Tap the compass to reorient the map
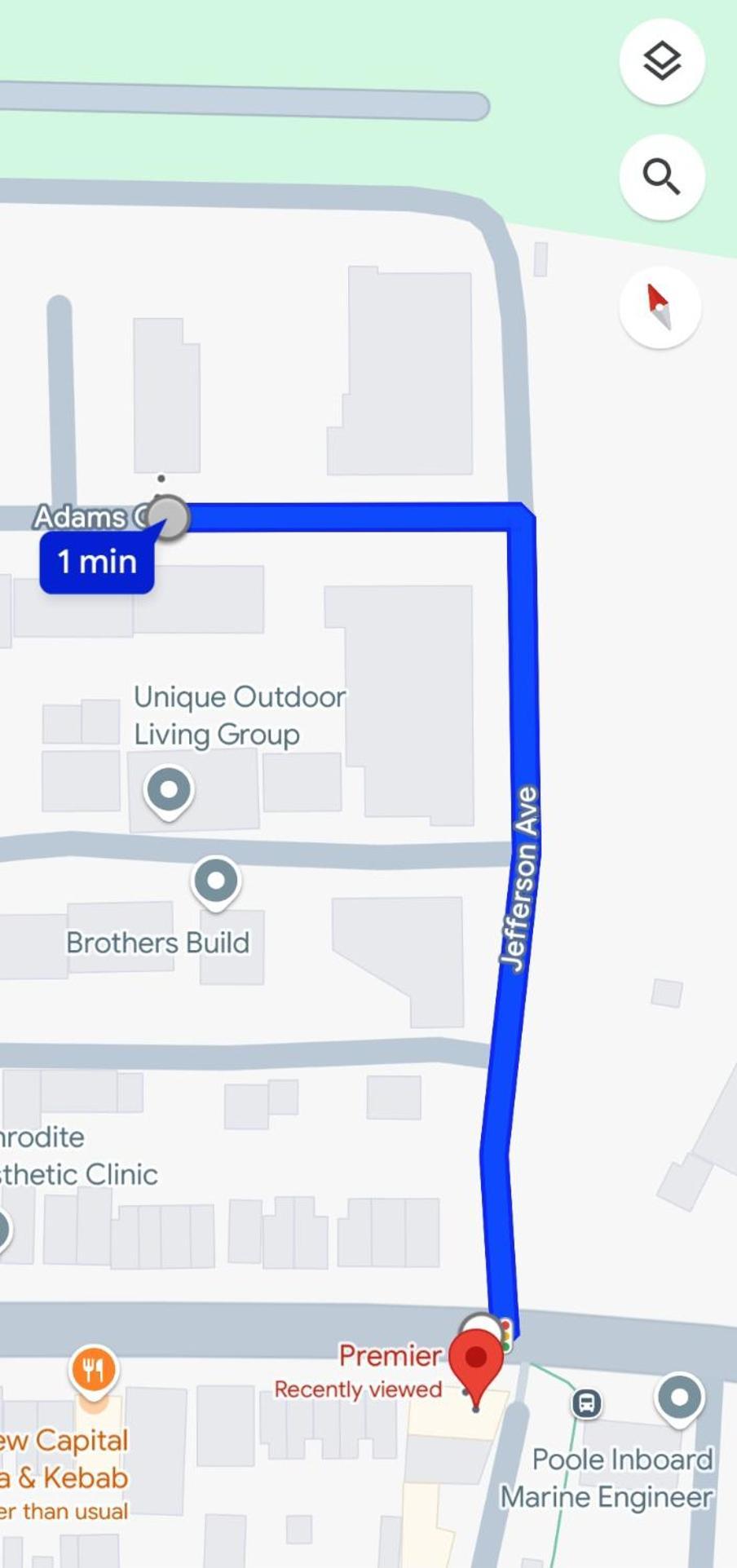The height and width of the screenshot is (1568, 737). coord(660,307)
